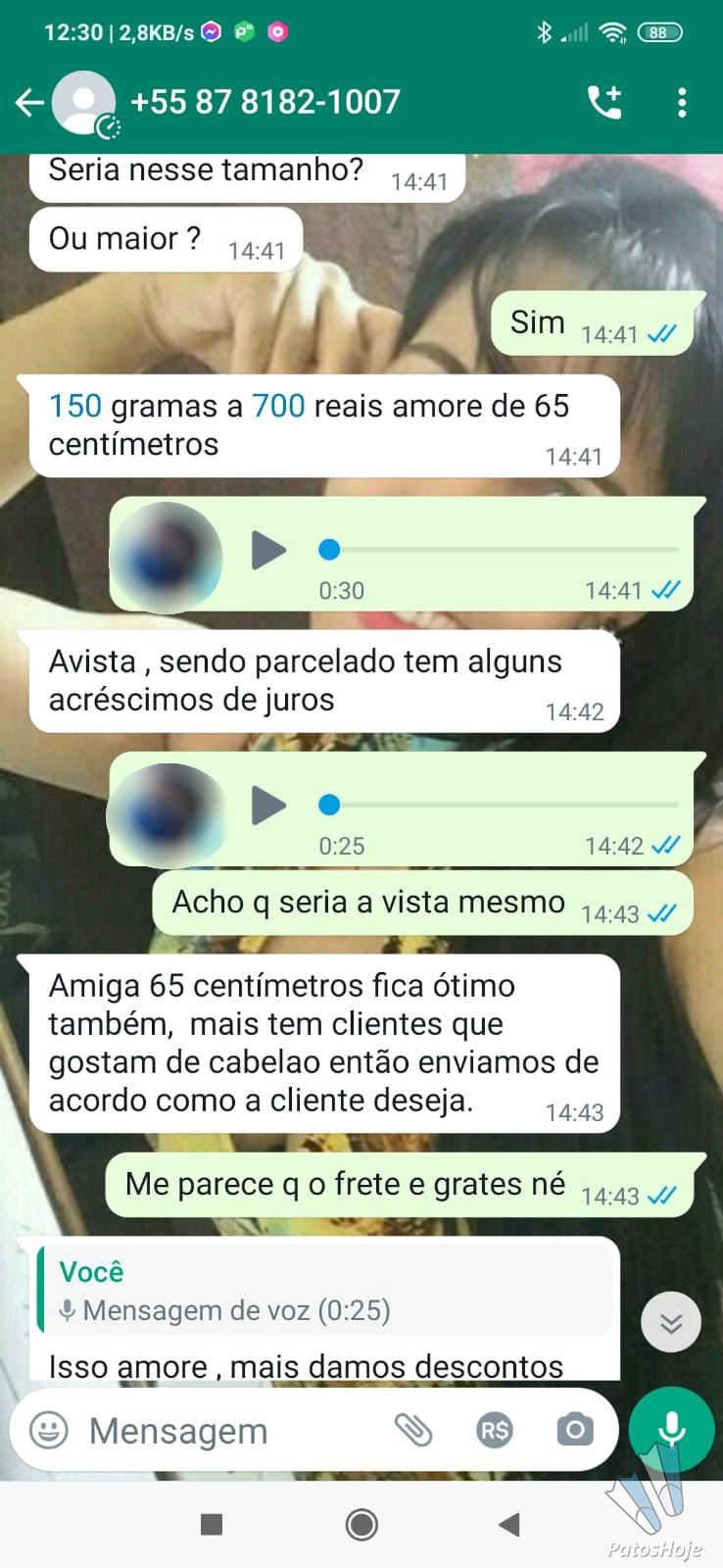Play the 0:25 voice message
723x1568 pixels.
pyautogui.click(x=268, y=806)
